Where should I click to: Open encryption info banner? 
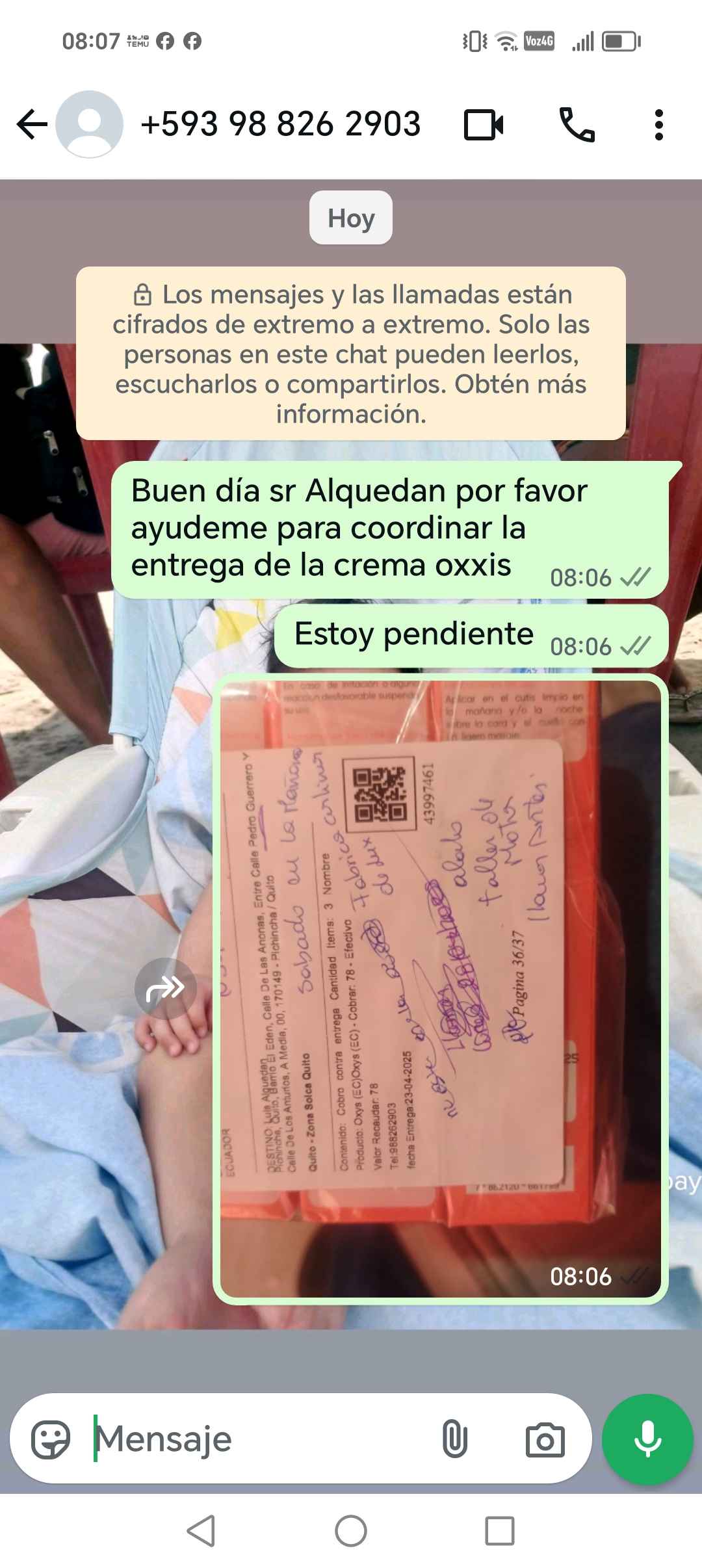click(x=351, y=354)
